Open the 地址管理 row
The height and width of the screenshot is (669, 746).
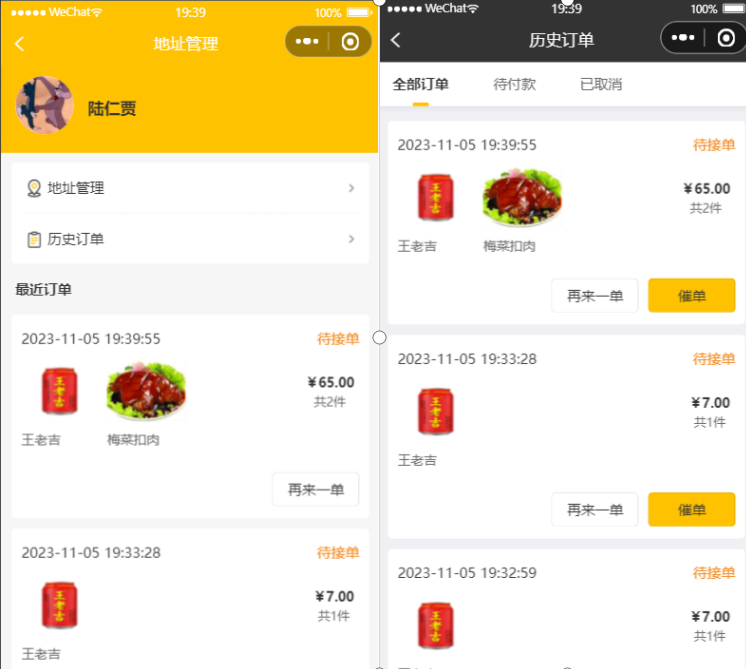pyautogui.click(x=190, y=188)
